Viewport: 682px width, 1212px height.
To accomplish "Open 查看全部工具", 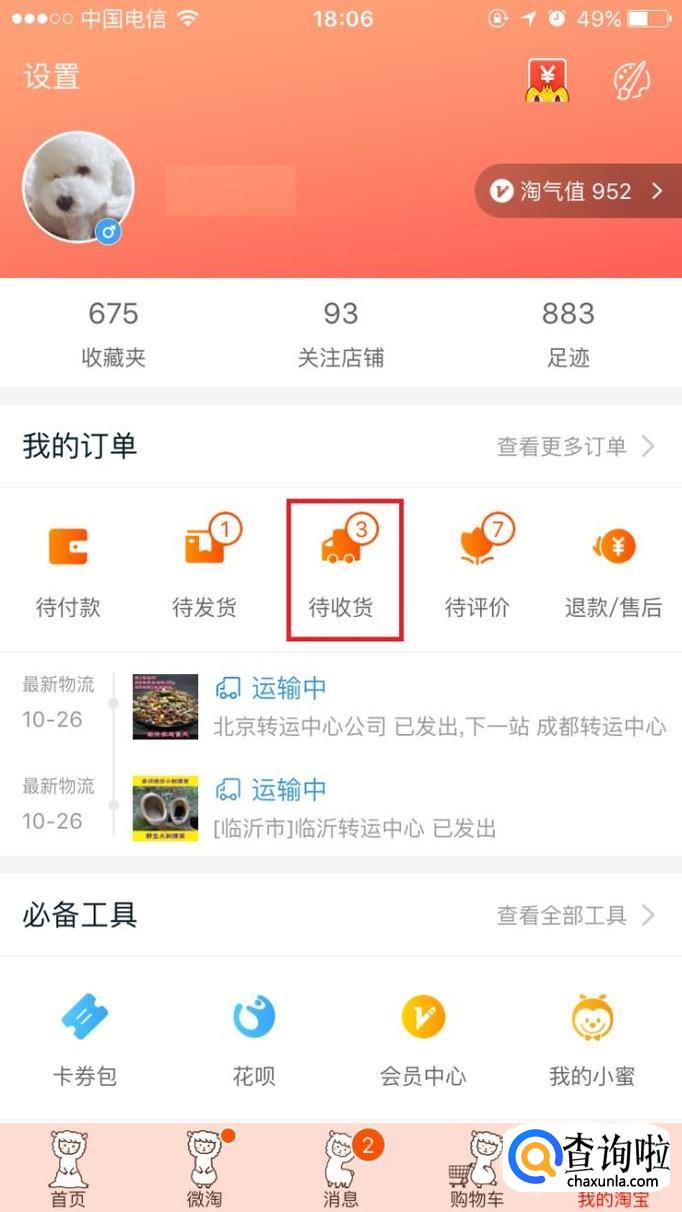I will click(575, 915).
